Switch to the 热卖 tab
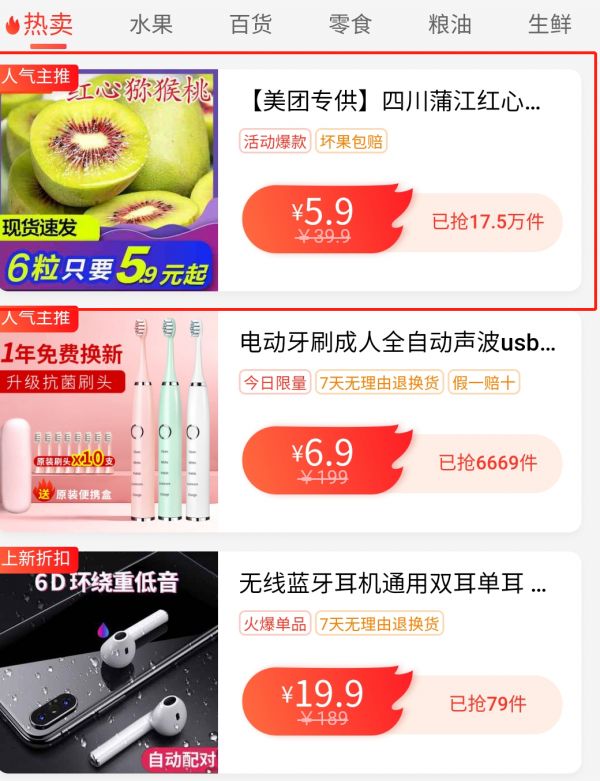The image size is (600, 781). (40, 24)
